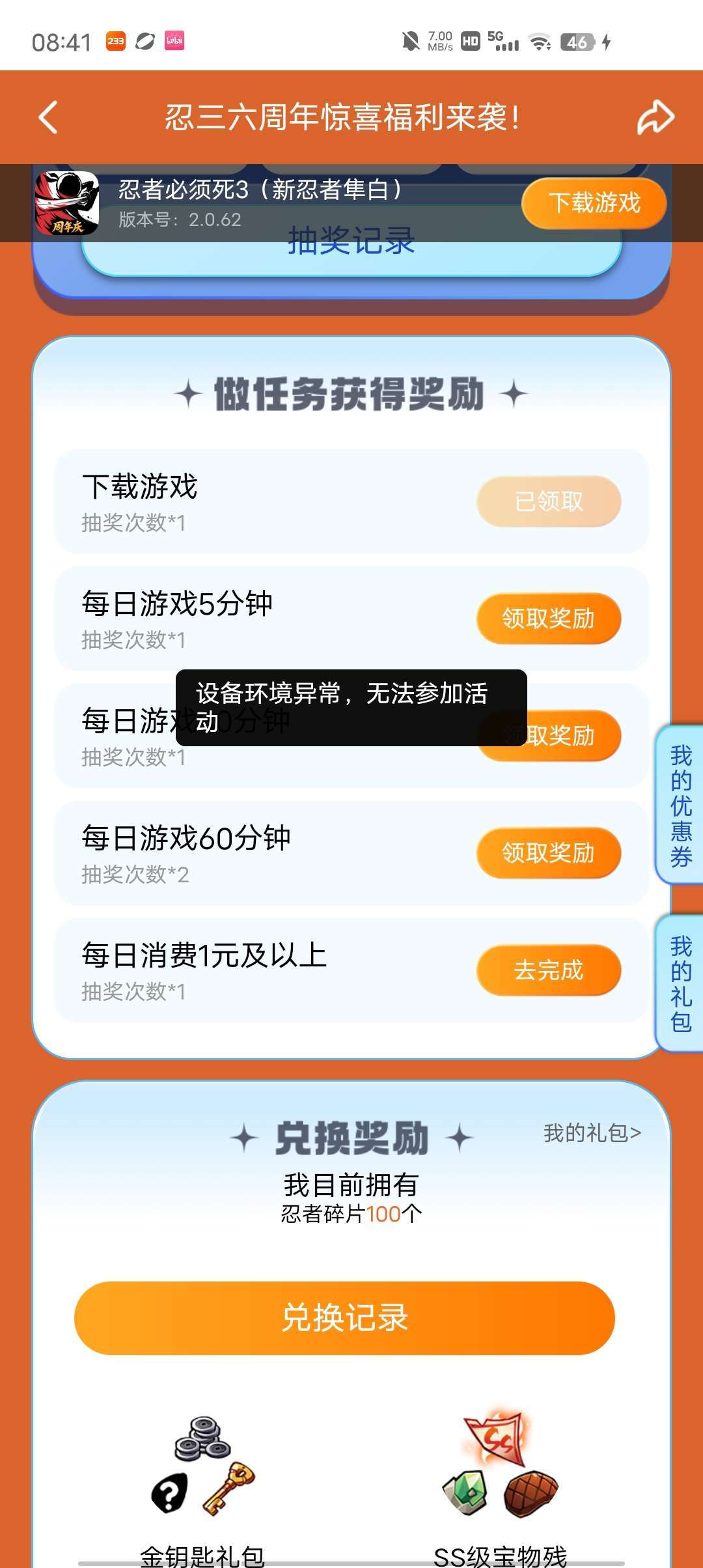Claim reward for 每日游戏60分钟
703x1568 pixels.
point(549,852)
